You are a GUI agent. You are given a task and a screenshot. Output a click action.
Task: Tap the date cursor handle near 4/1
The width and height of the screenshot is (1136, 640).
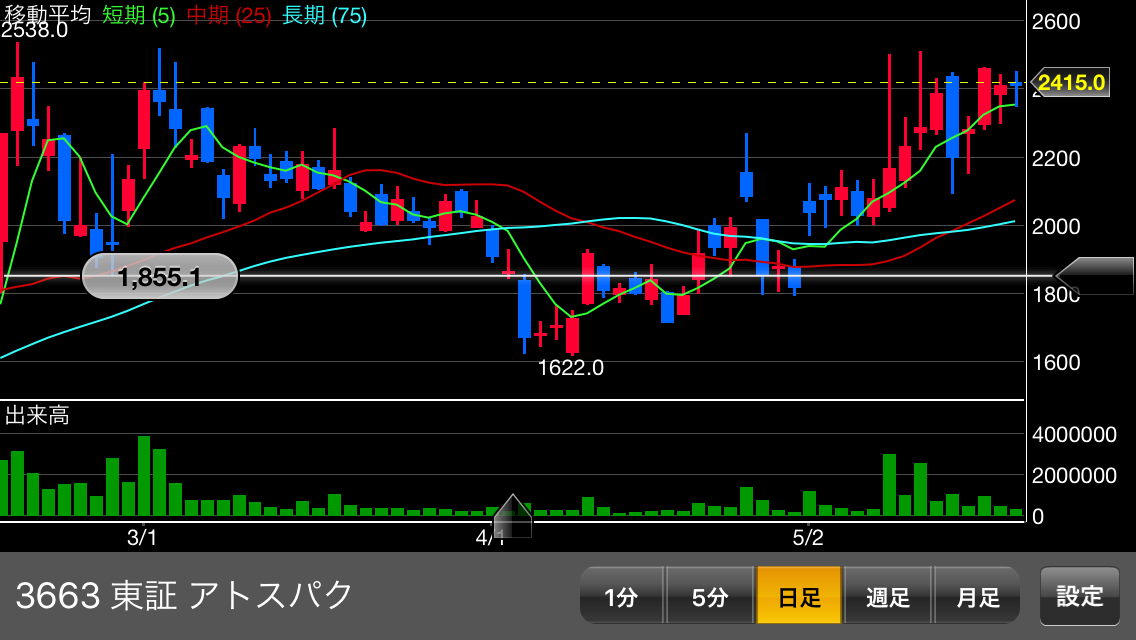coord(512,517)
